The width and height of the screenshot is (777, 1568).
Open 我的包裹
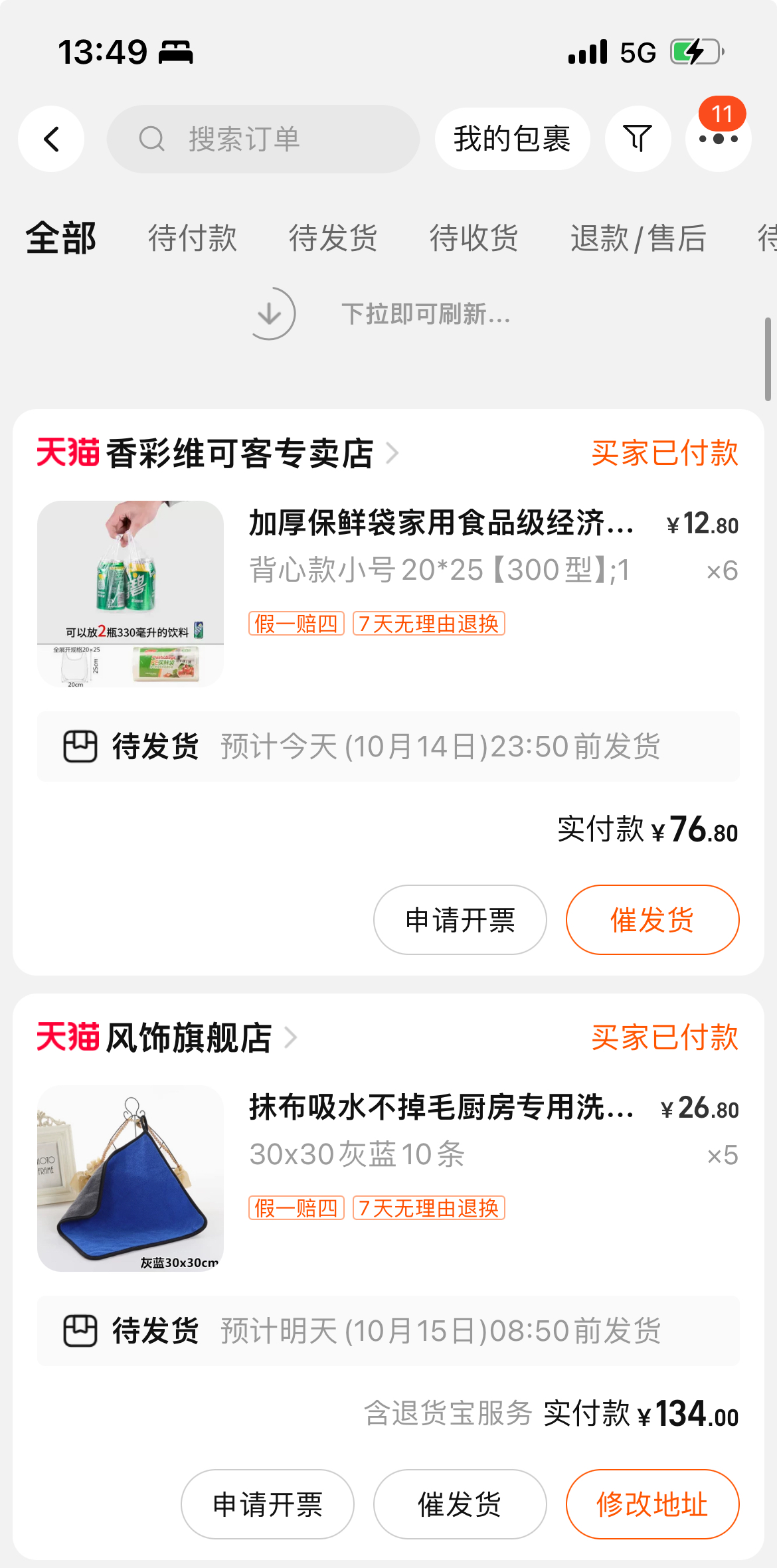[x=512, y=139]
